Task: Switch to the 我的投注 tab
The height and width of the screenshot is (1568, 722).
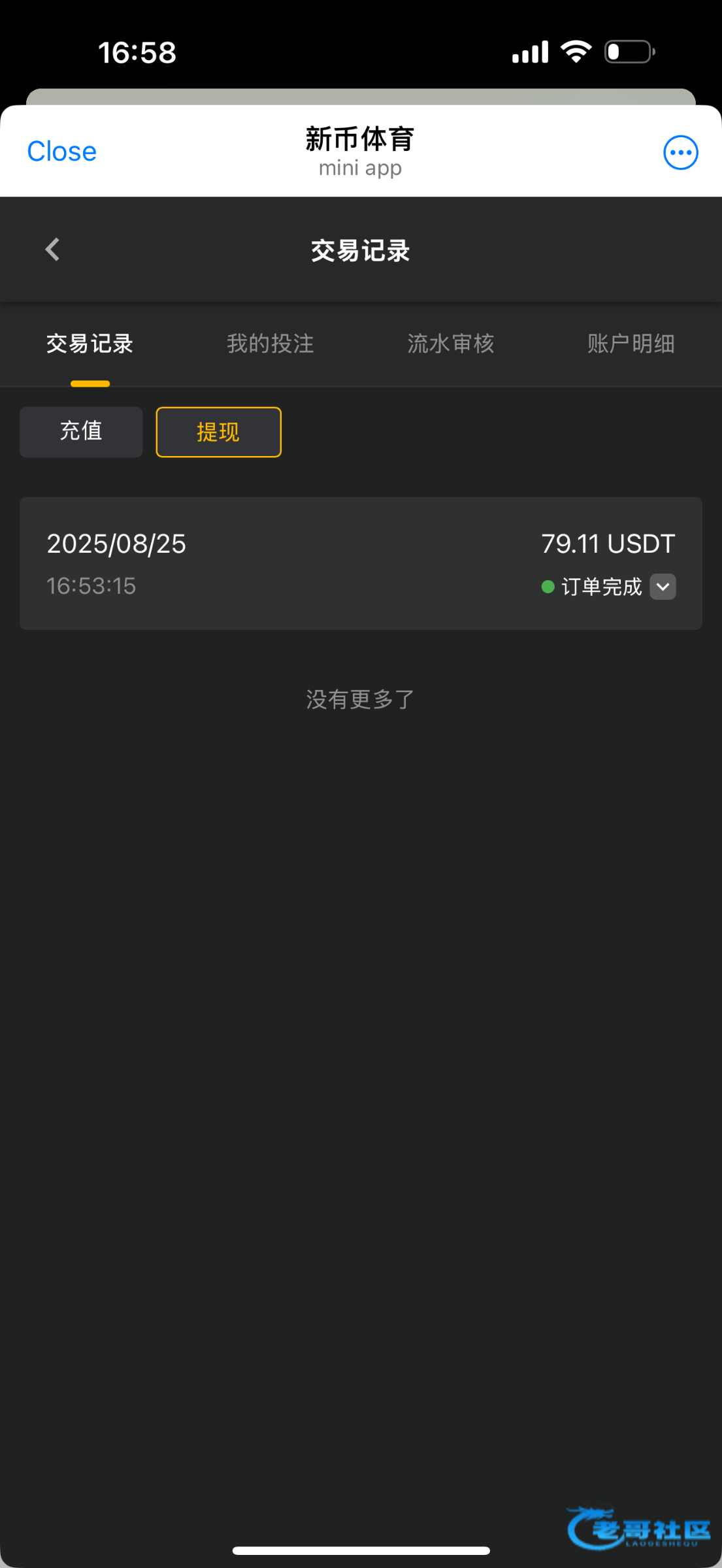Action: [270, 344]
